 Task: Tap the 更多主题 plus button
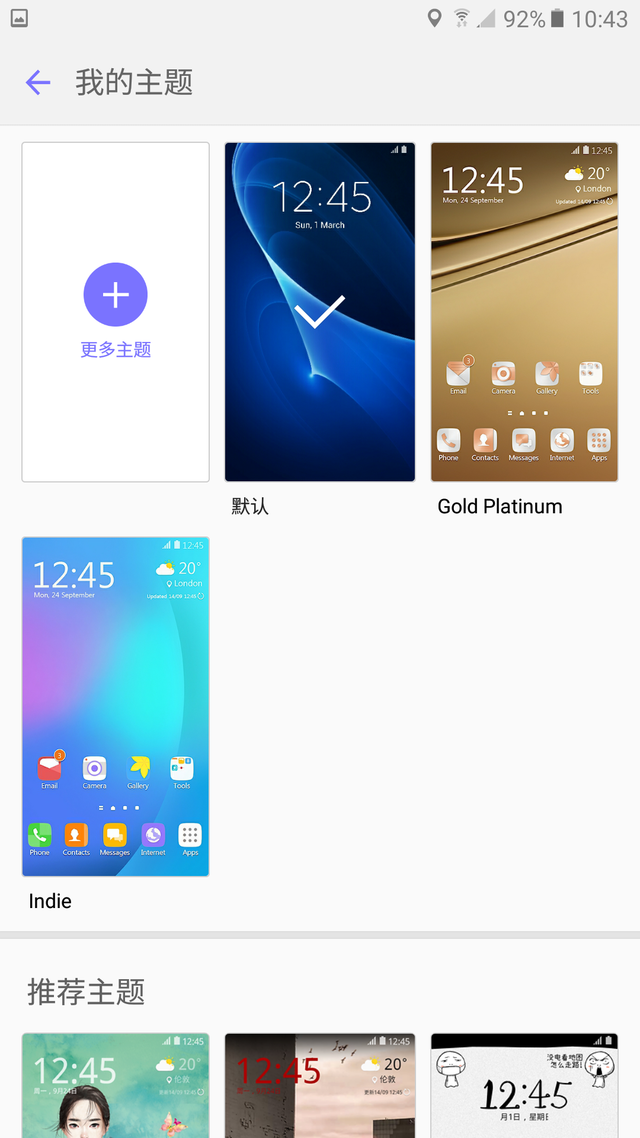(x=115, y=295)
